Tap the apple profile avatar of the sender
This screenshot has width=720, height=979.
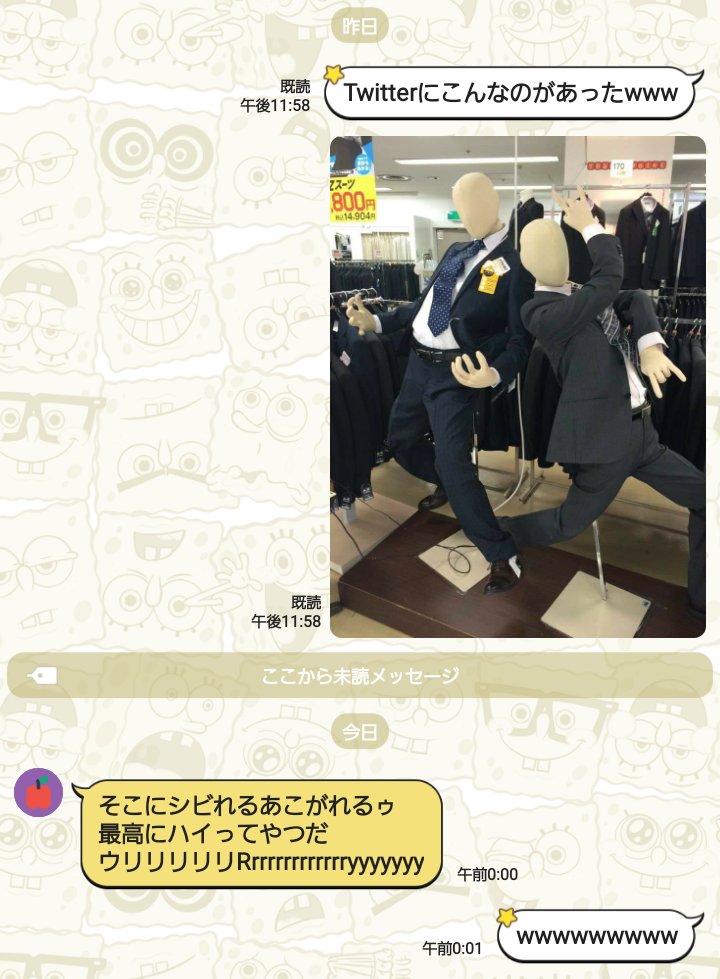(39, 792)
